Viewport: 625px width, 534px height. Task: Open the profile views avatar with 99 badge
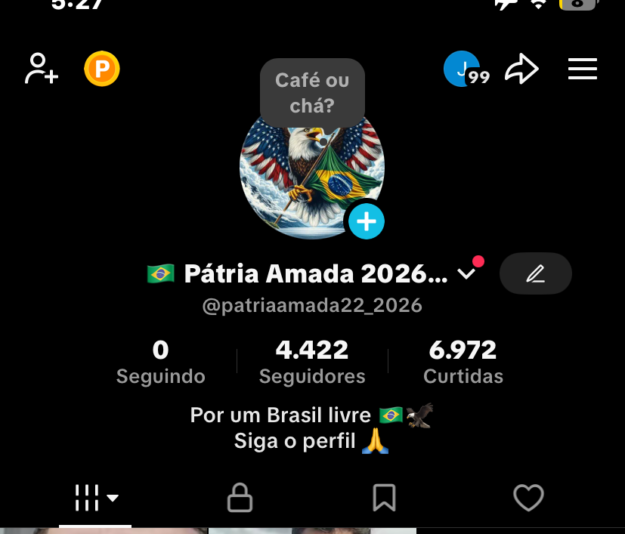pyautogui.click(x=465, y=70)
